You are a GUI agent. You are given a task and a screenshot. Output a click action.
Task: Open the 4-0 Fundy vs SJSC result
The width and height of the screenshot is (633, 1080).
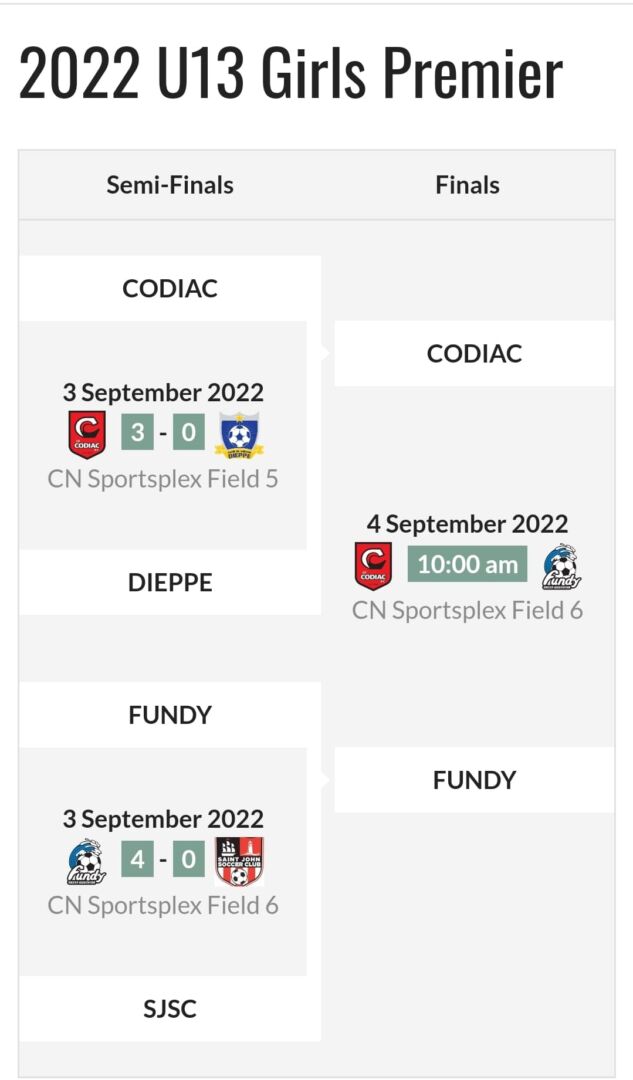coord(163,859)
